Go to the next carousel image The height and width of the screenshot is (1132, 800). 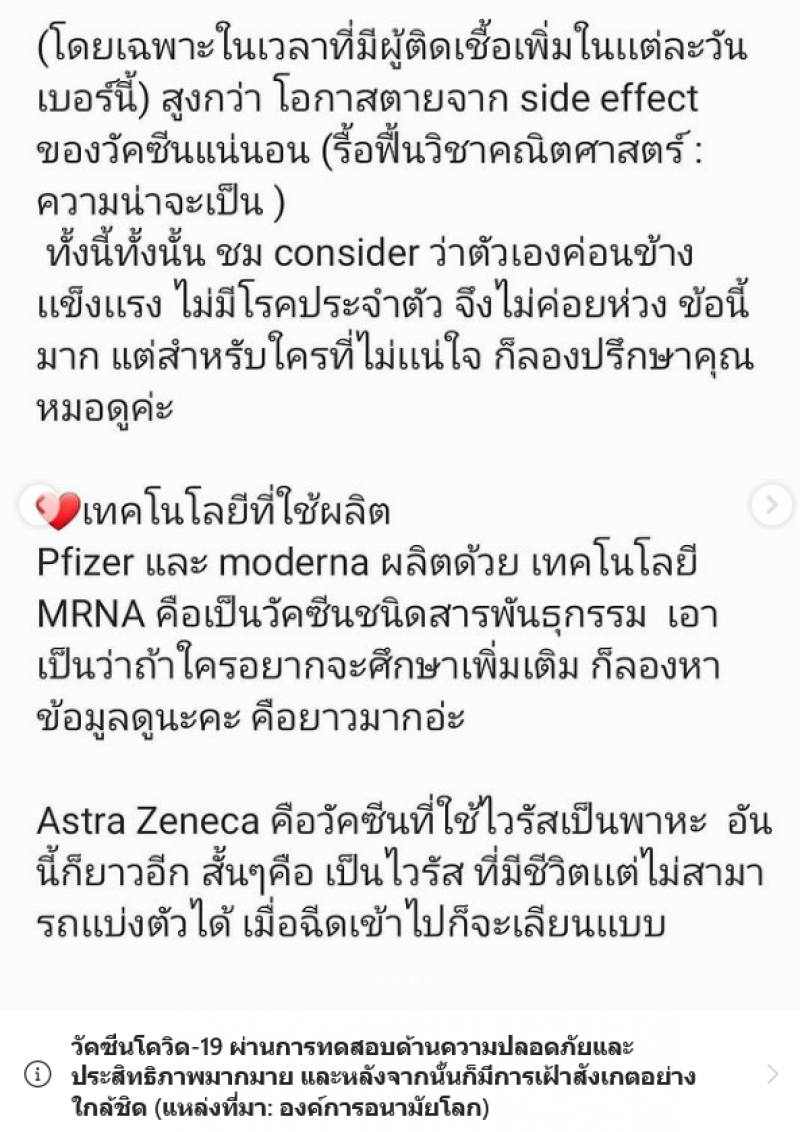click(x=771, y=506)
